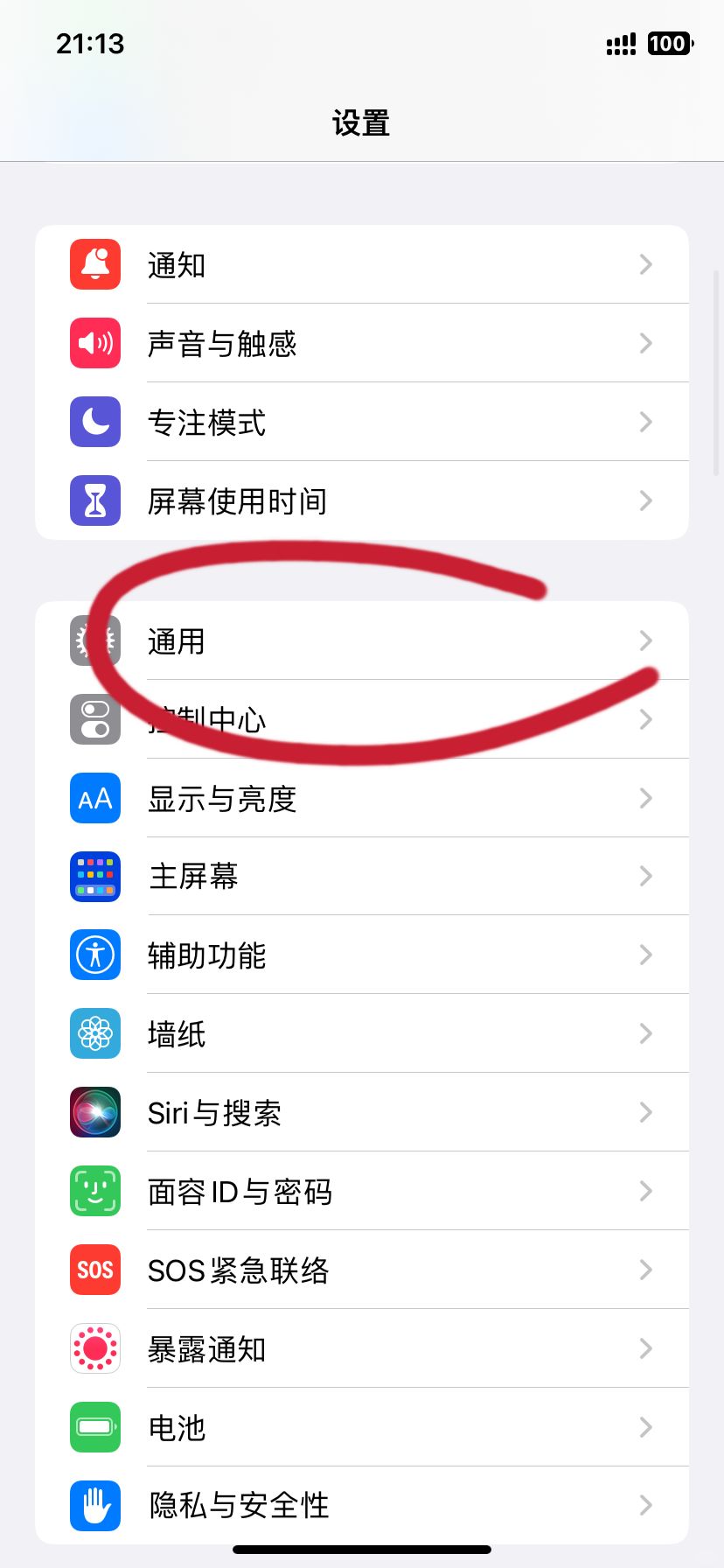Open 暴露通知 settings

point(361,1348)
